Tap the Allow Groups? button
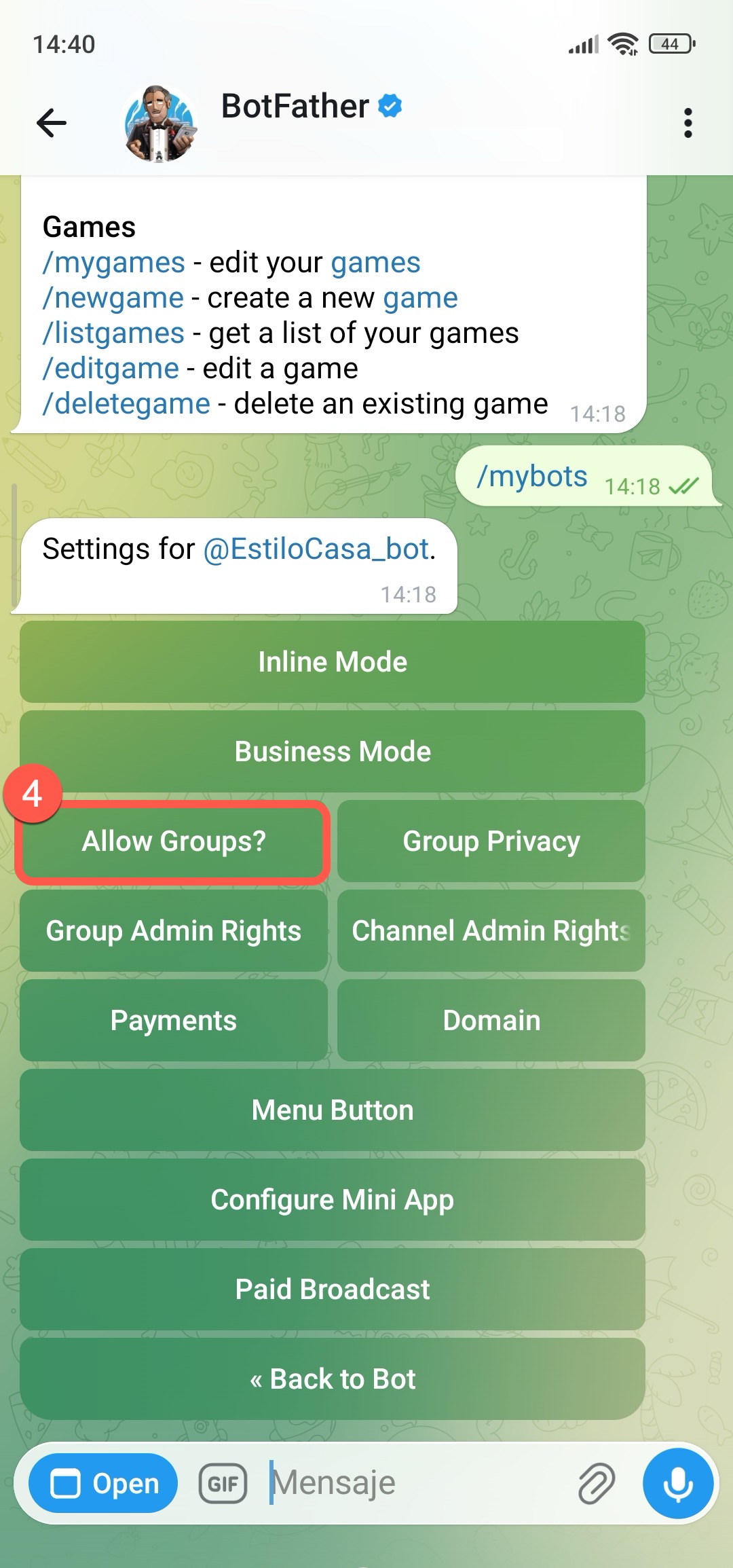Viewport: 733px width, 1568px height. pyautogui.click(x=174, y=841)
